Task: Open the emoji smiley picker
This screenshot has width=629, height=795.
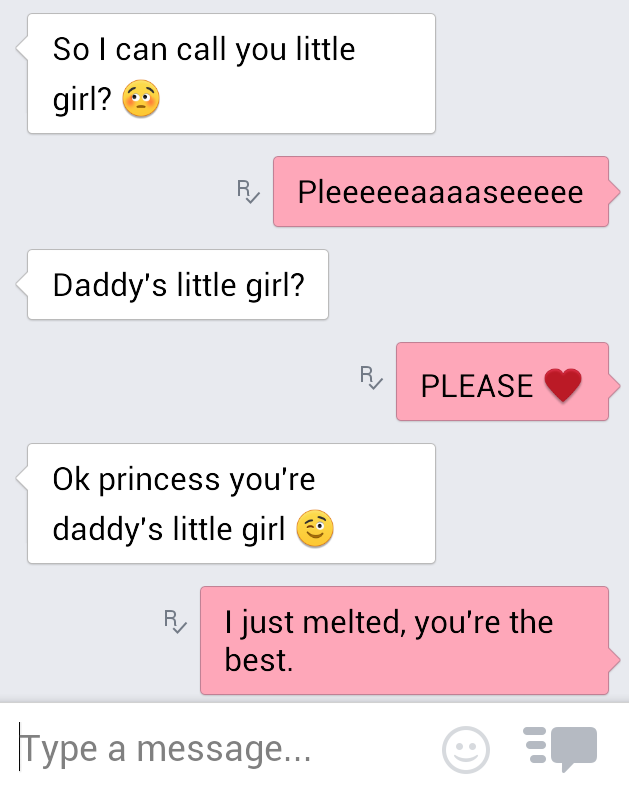Action: [466, 749]
